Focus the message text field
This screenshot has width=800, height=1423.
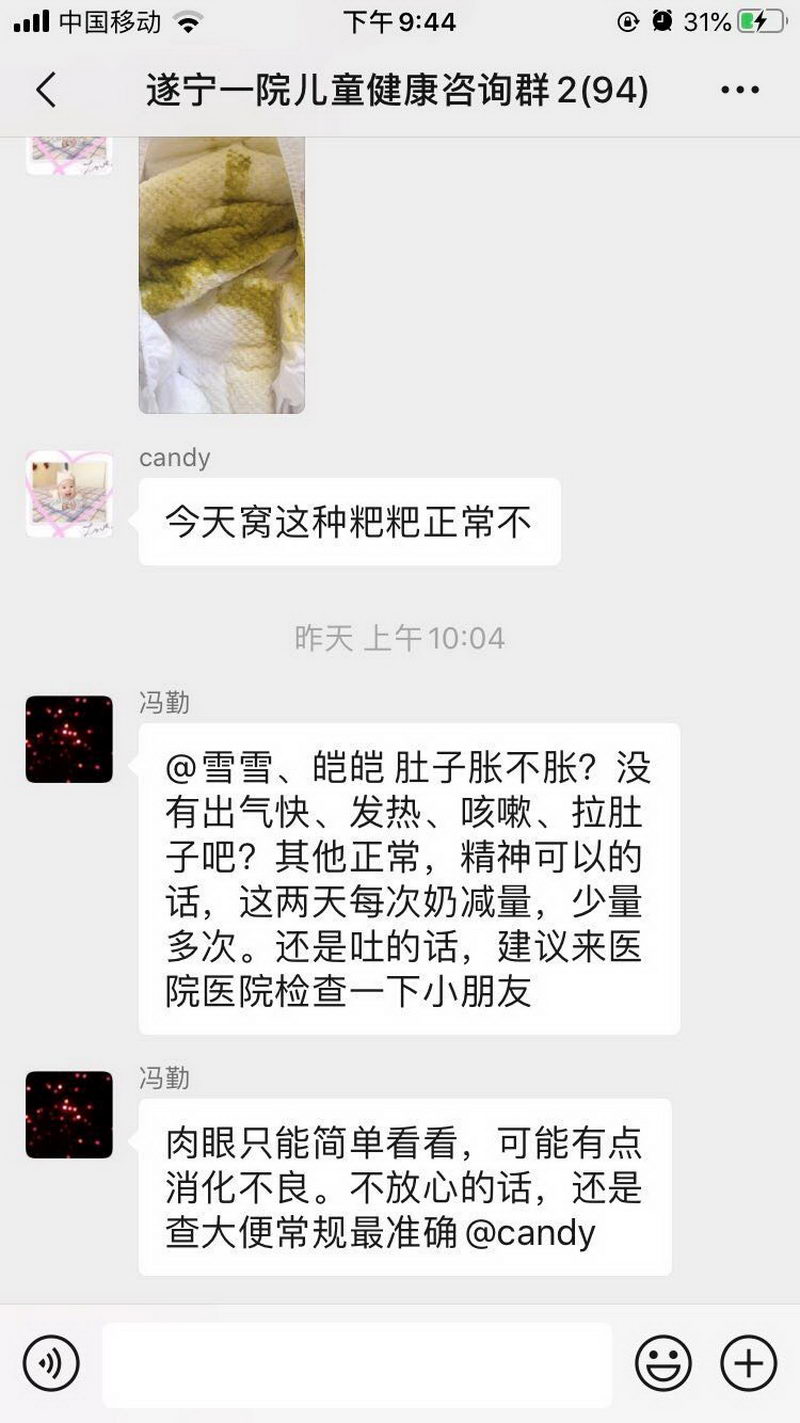(x=357, y=1364)
